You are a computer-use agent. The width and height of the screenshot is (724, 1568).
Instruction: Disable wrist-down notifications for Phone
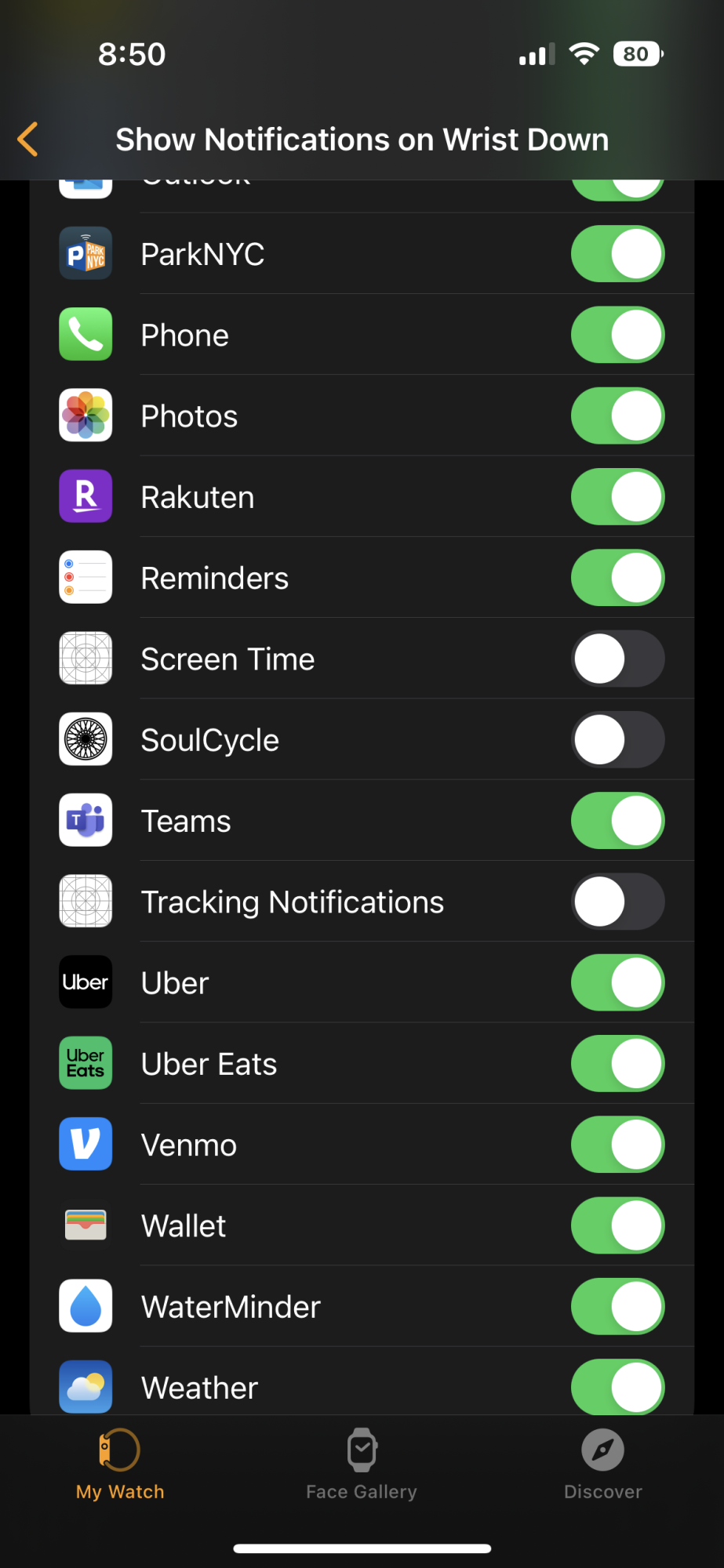click(x=617, y=335)
